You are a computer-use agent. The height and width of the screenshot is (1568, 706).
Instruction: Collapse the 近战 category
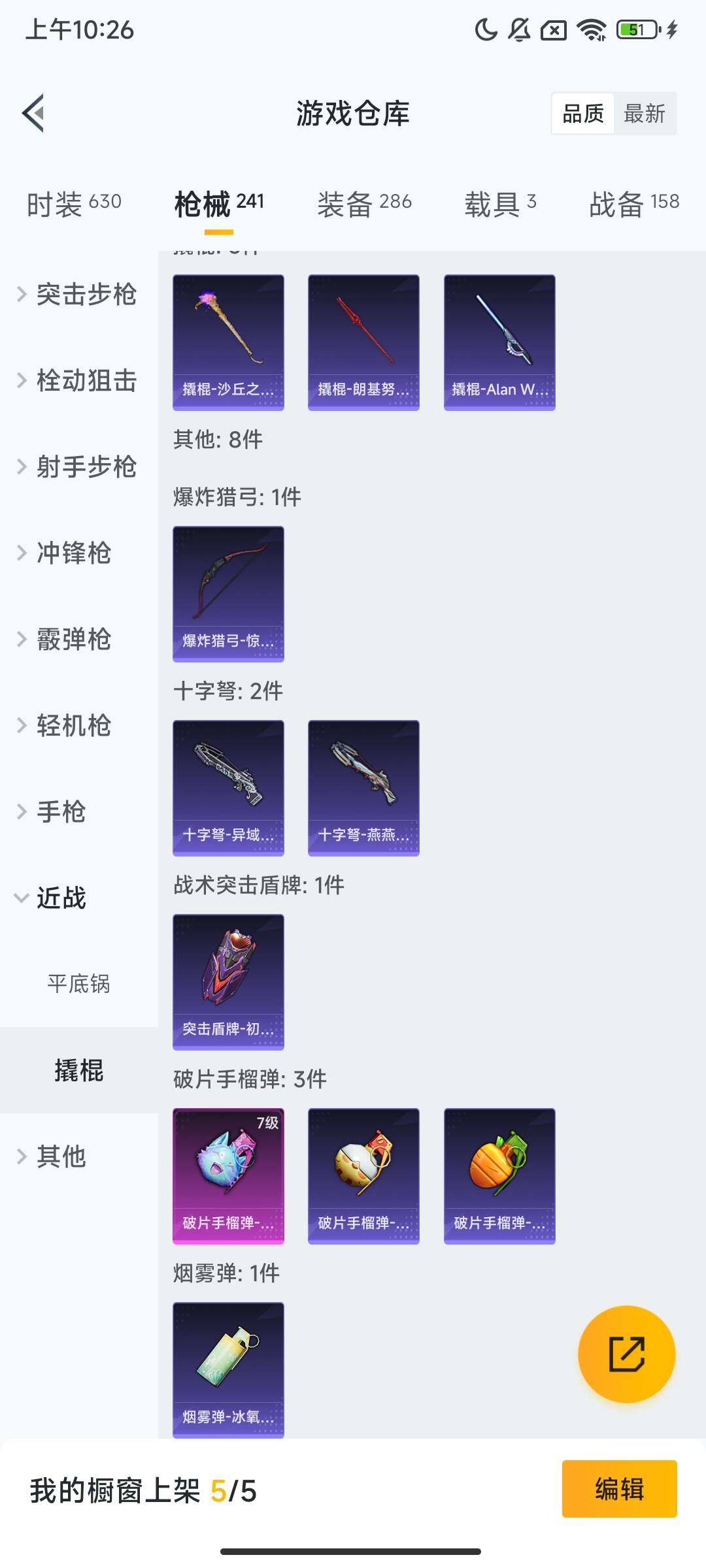(x=60, y=898)
